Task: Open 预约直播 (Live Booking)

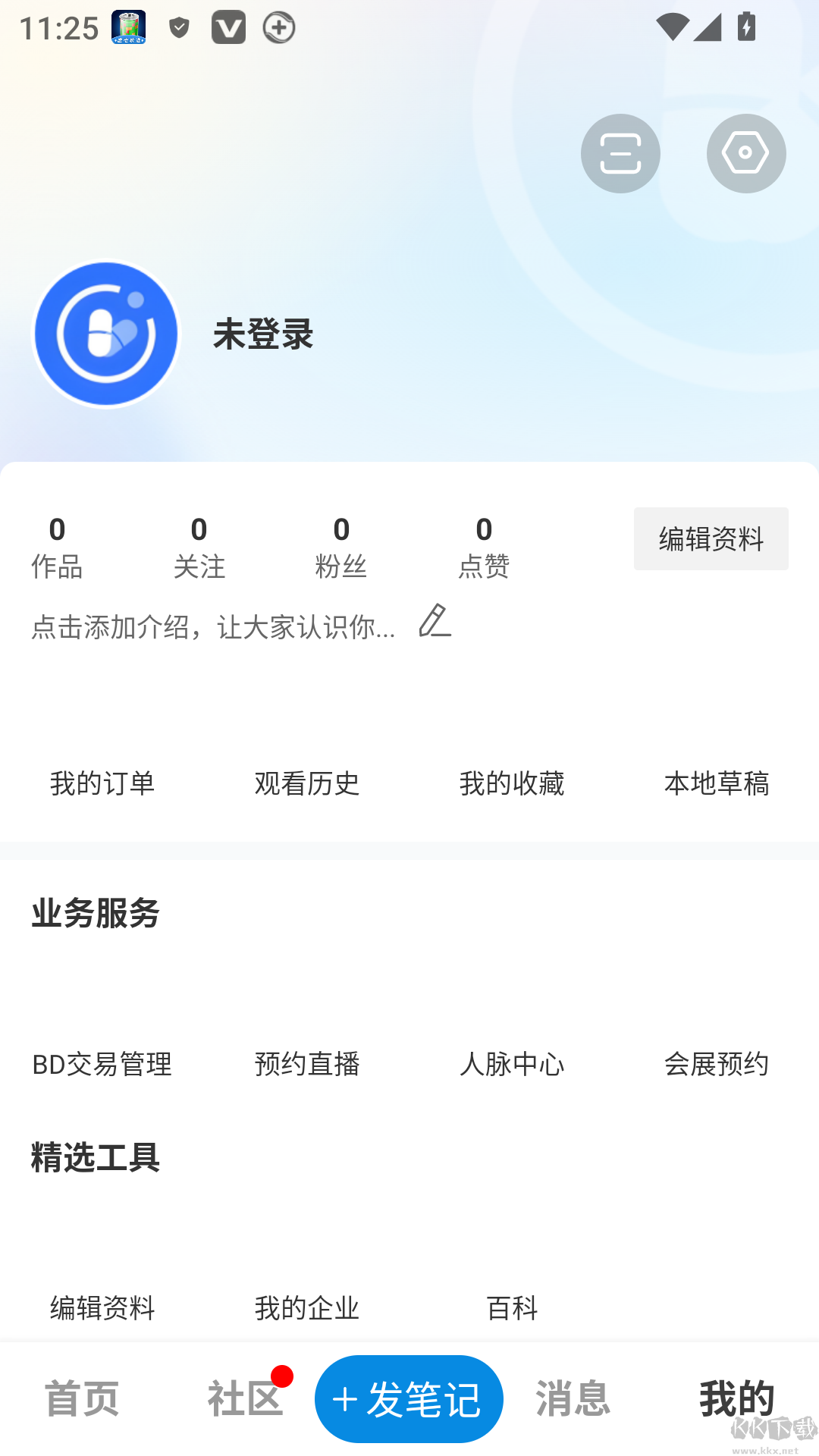Action: 307,1064
